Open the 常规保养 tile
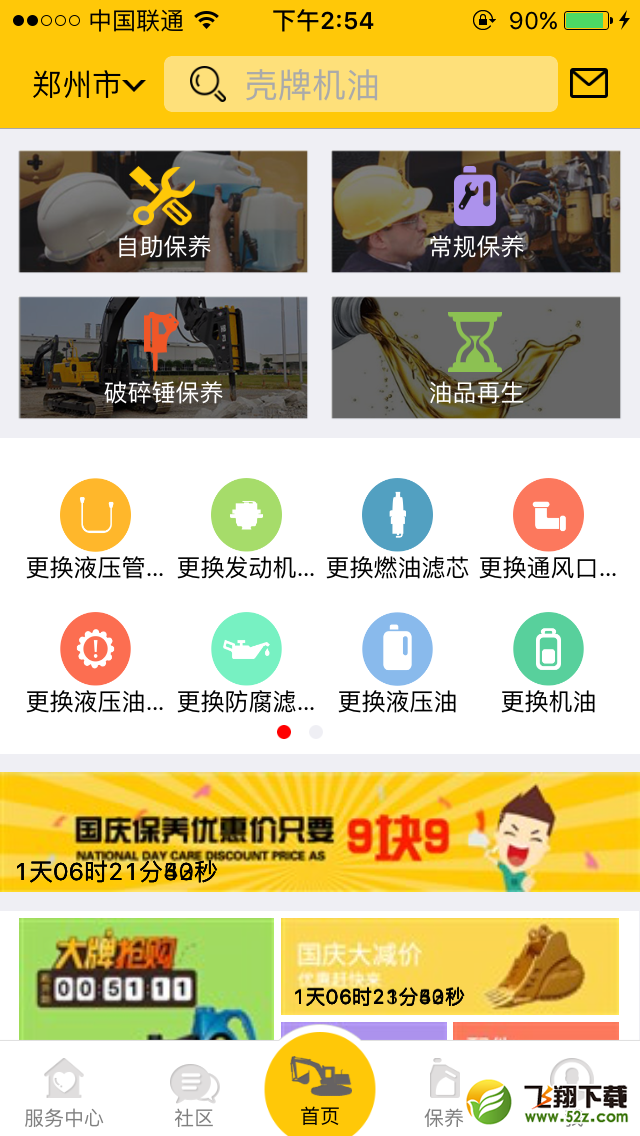This screenshot has height=1136, width=640. click(476, 212)
